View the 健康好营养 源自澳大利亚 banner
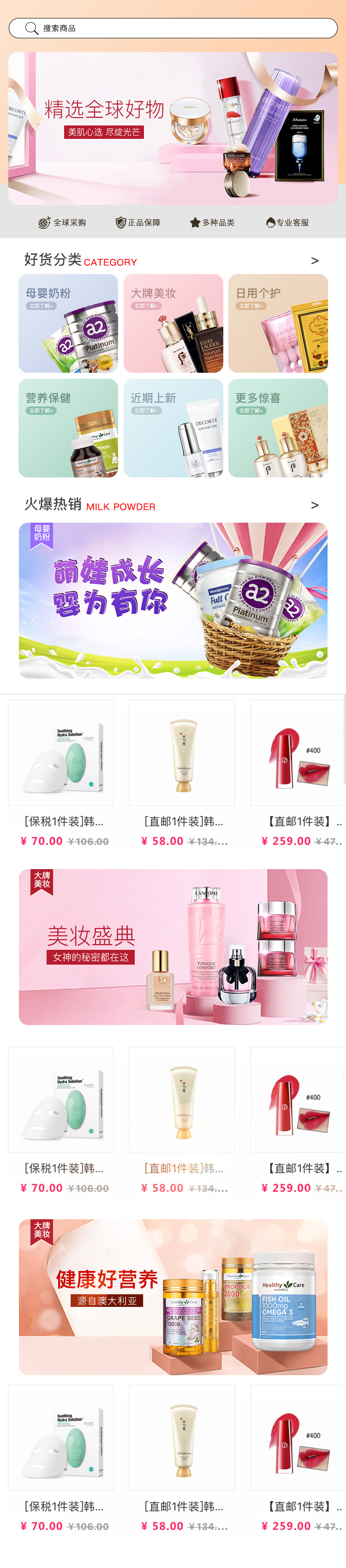 (173, 1297)
